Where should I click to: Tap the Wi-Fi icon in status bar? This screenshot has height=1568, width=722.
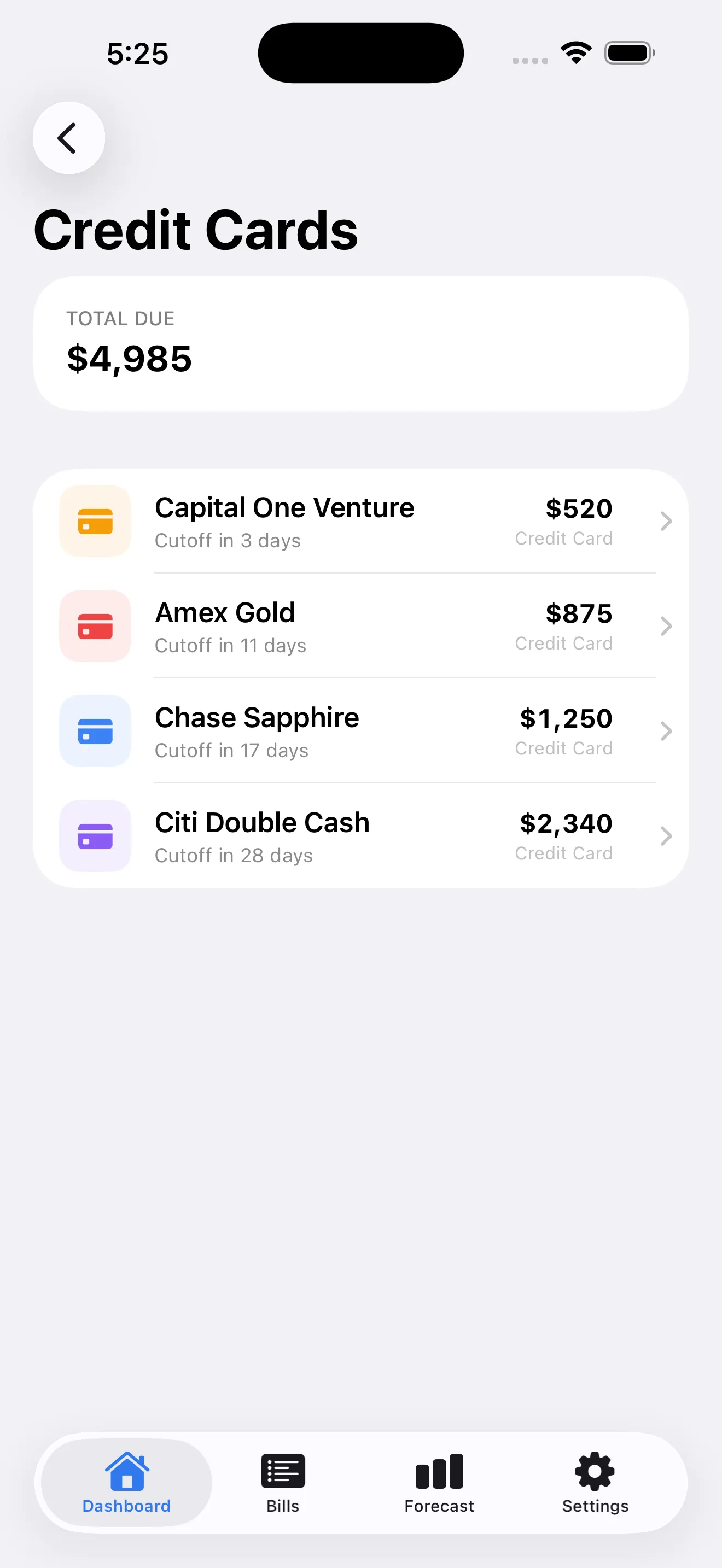coord(576,52)
